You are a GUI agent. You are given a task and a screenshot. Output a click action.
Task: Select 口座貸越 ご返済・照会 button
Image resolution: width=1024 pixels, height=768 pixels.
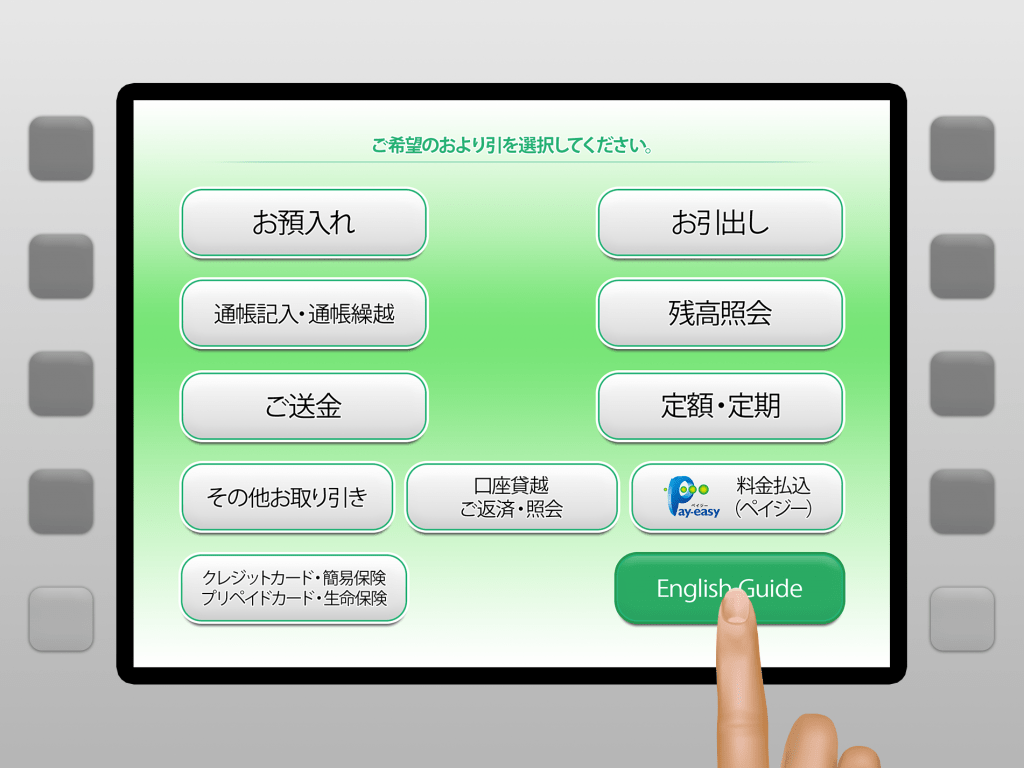point(511,497)
